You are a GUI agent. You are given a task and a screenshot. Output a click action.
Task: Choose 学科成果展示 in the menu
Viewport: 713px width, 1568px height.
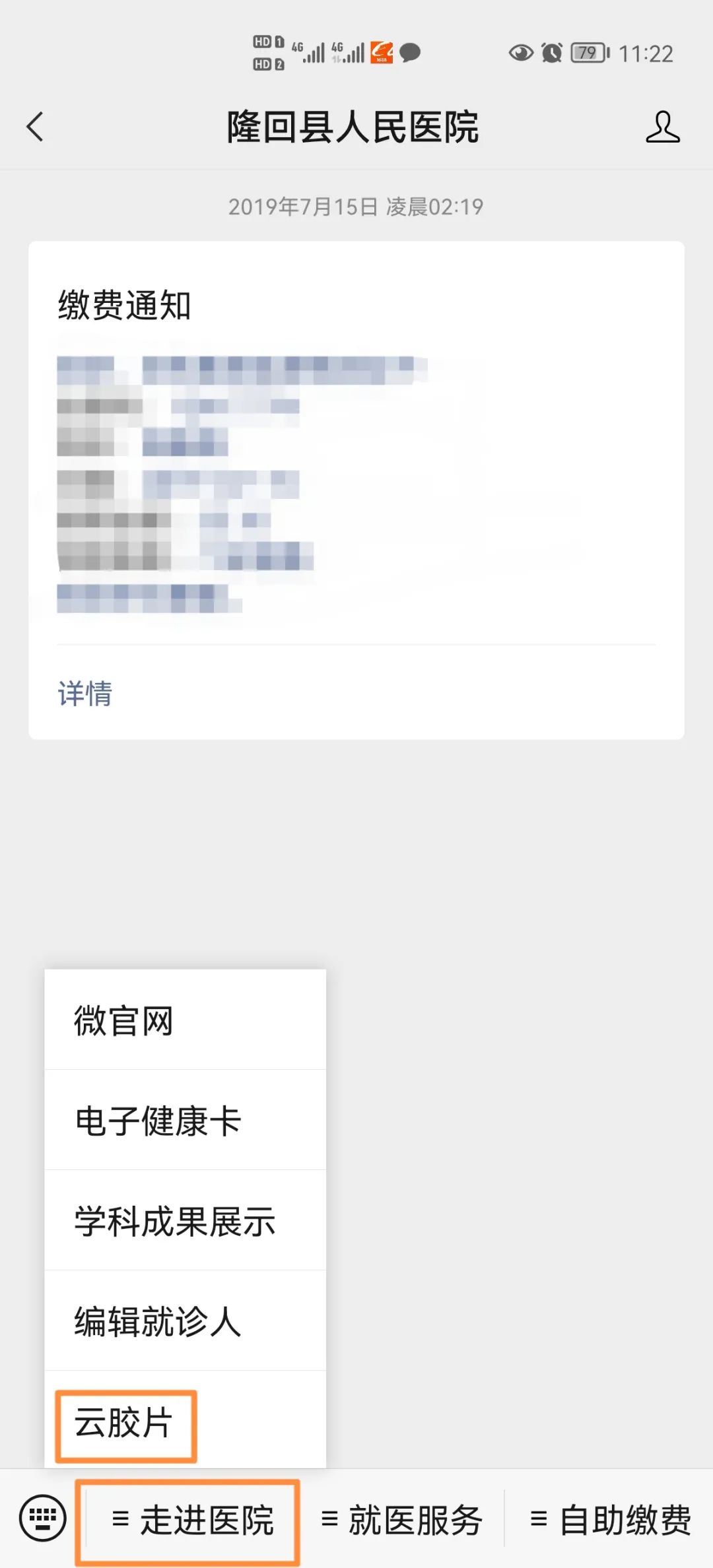185,1221
